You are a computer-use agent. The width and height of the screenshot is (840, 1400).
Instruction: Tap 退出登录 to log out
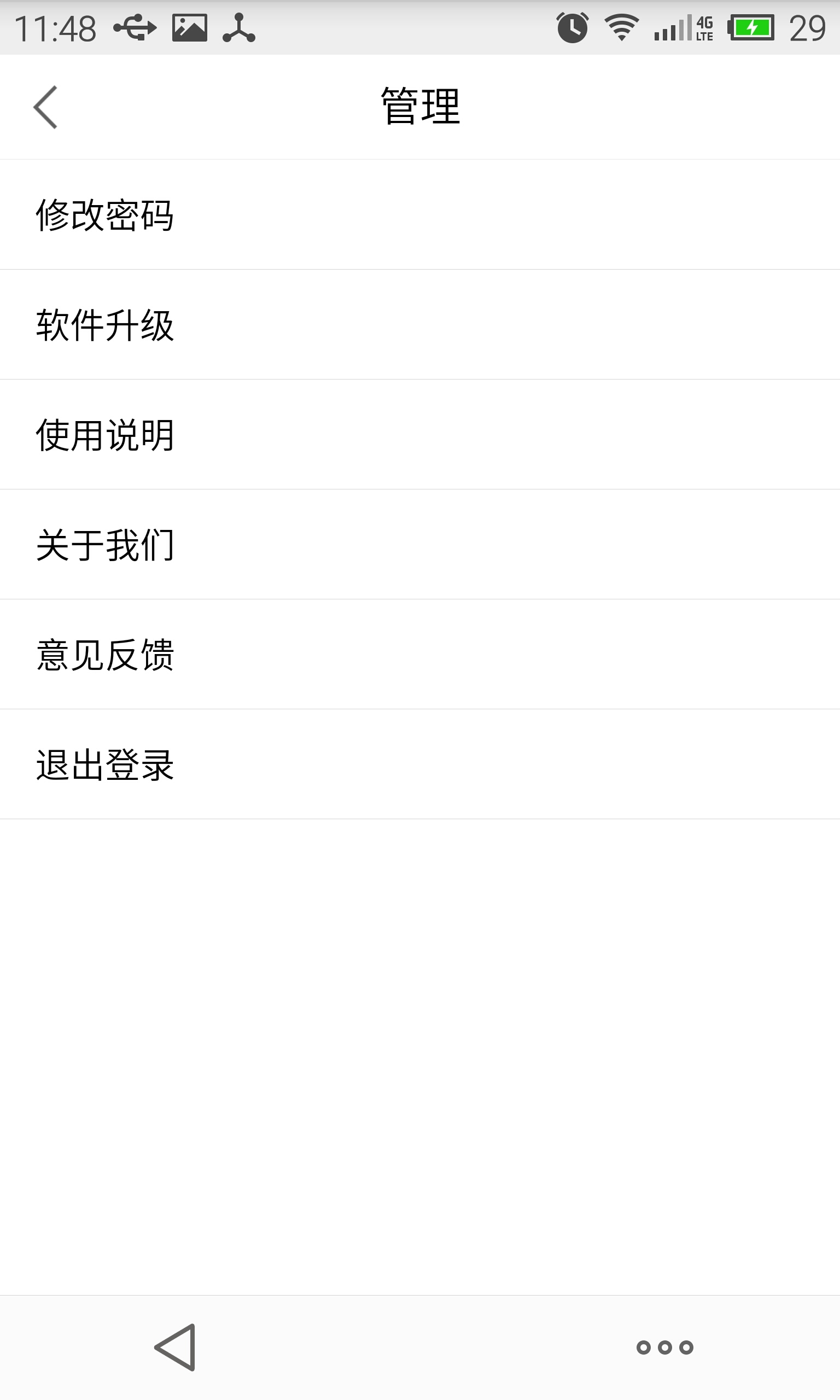coord(106,764)
